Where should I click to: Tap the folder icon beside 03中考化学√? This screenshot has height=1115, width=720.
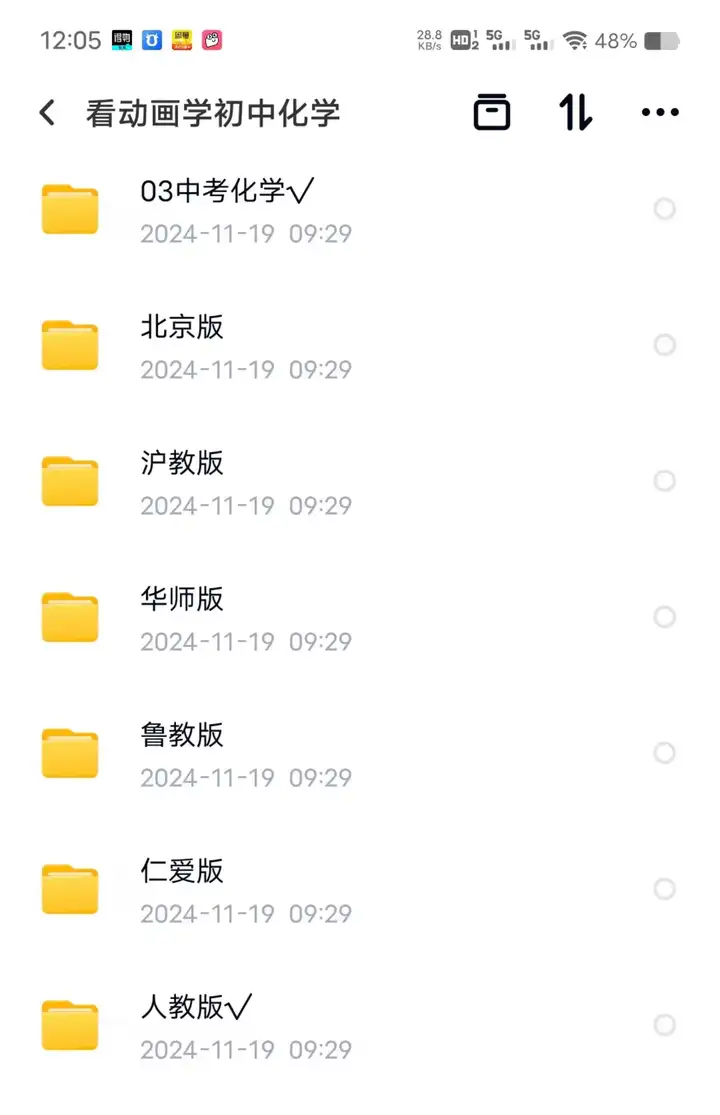(x=69, y=209)
